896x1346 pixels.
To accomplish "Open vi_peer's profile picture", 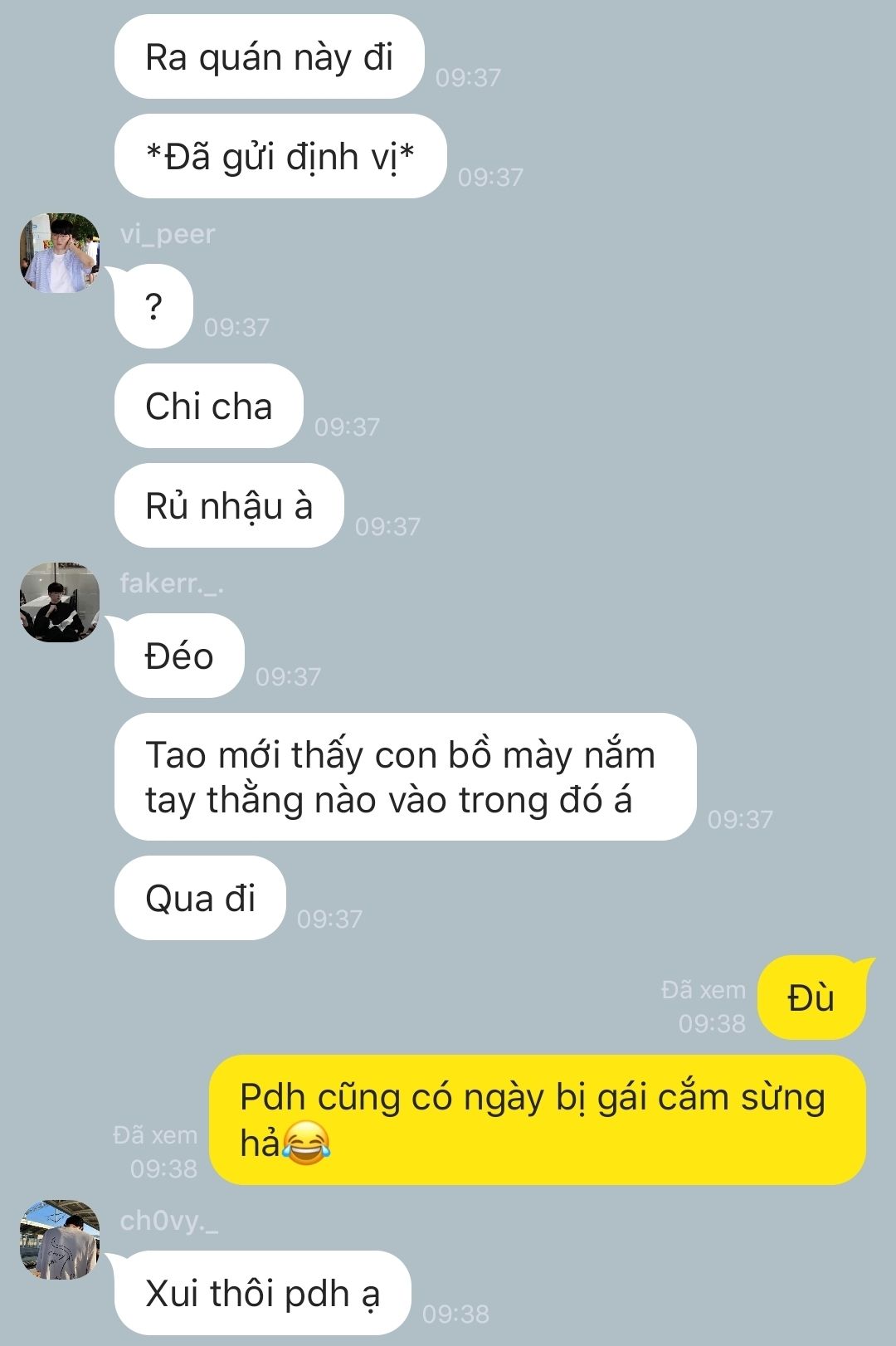I will pyautogui.click(x=60, y=253).
